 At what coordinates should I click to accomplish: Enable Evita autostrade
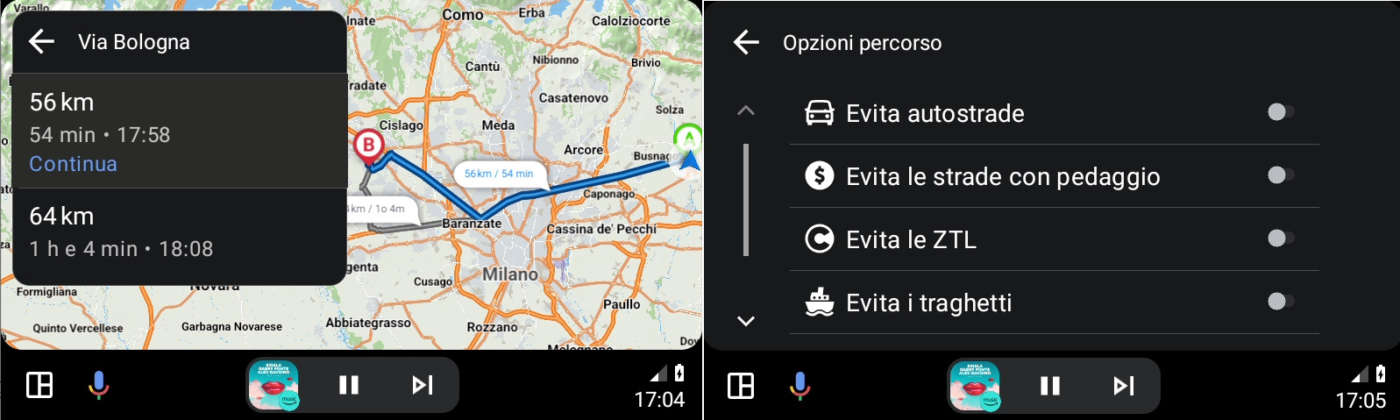coord(1280,112)
